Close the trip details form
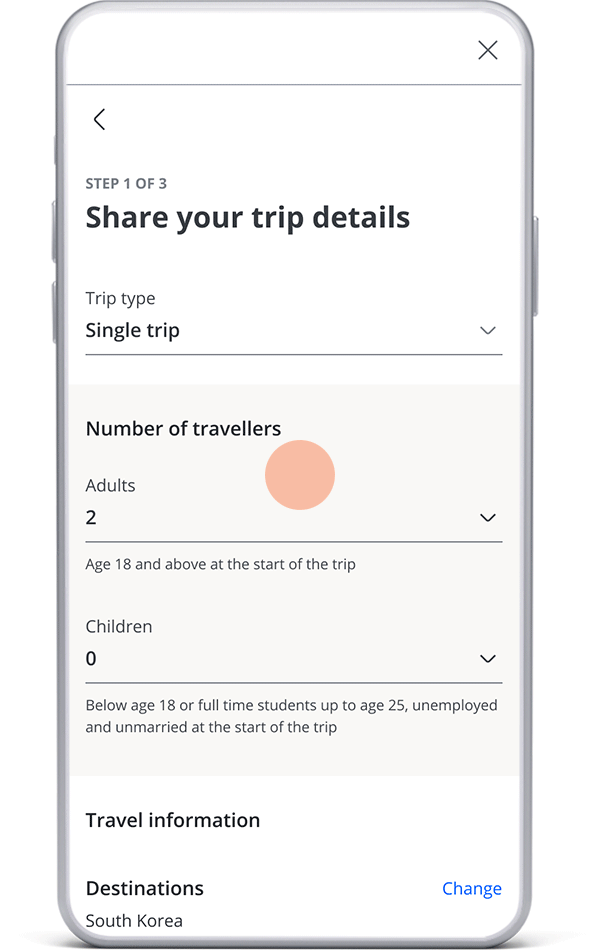 (x=487, y=50)
